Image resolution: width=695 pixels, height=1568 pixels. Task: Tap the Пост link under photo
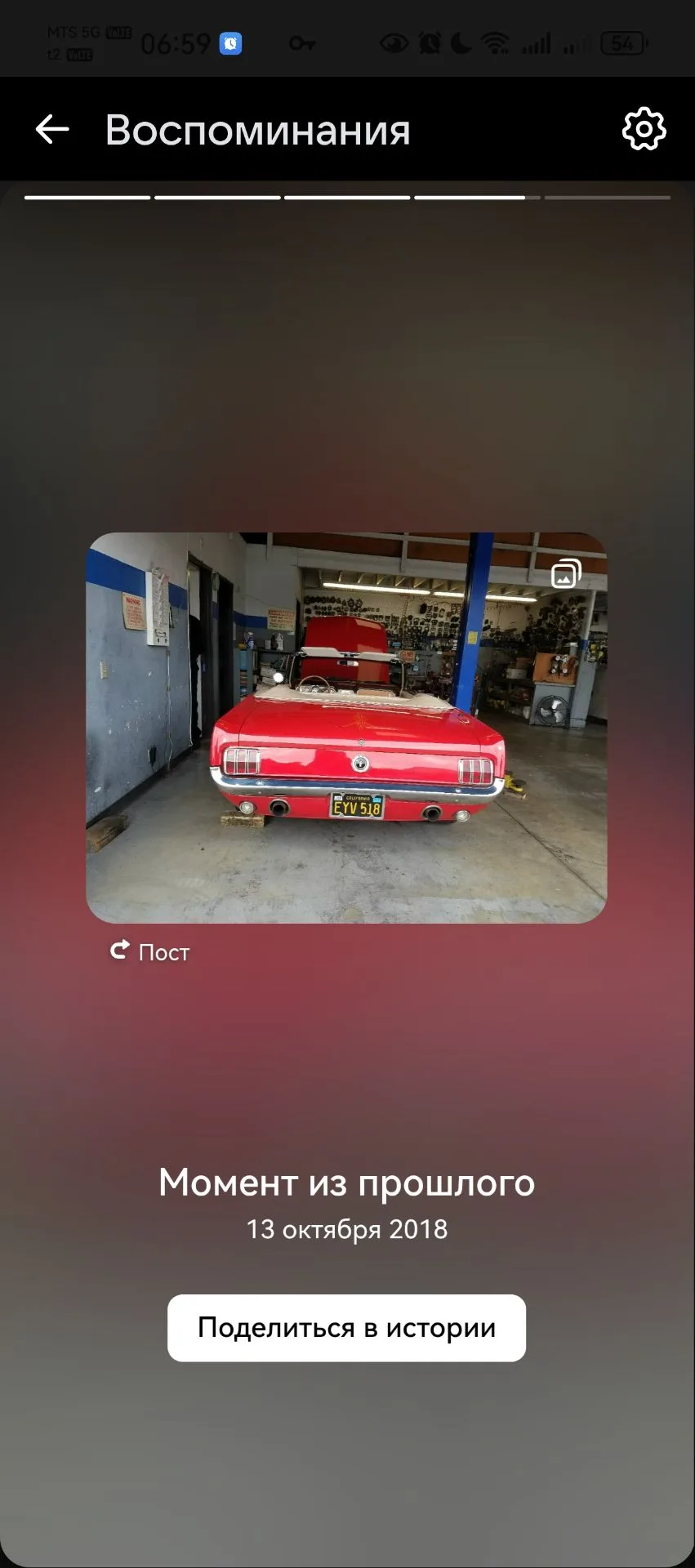coord(150,952)
